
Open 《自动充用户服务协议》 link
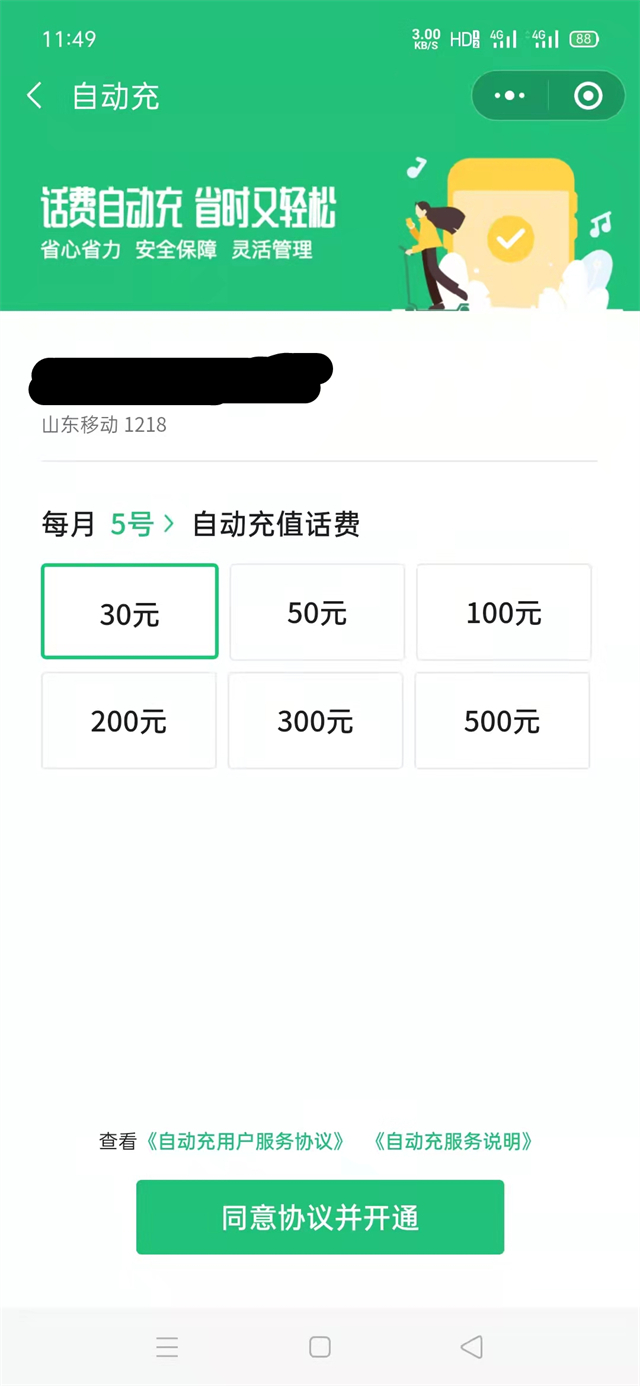(245, 1141)
